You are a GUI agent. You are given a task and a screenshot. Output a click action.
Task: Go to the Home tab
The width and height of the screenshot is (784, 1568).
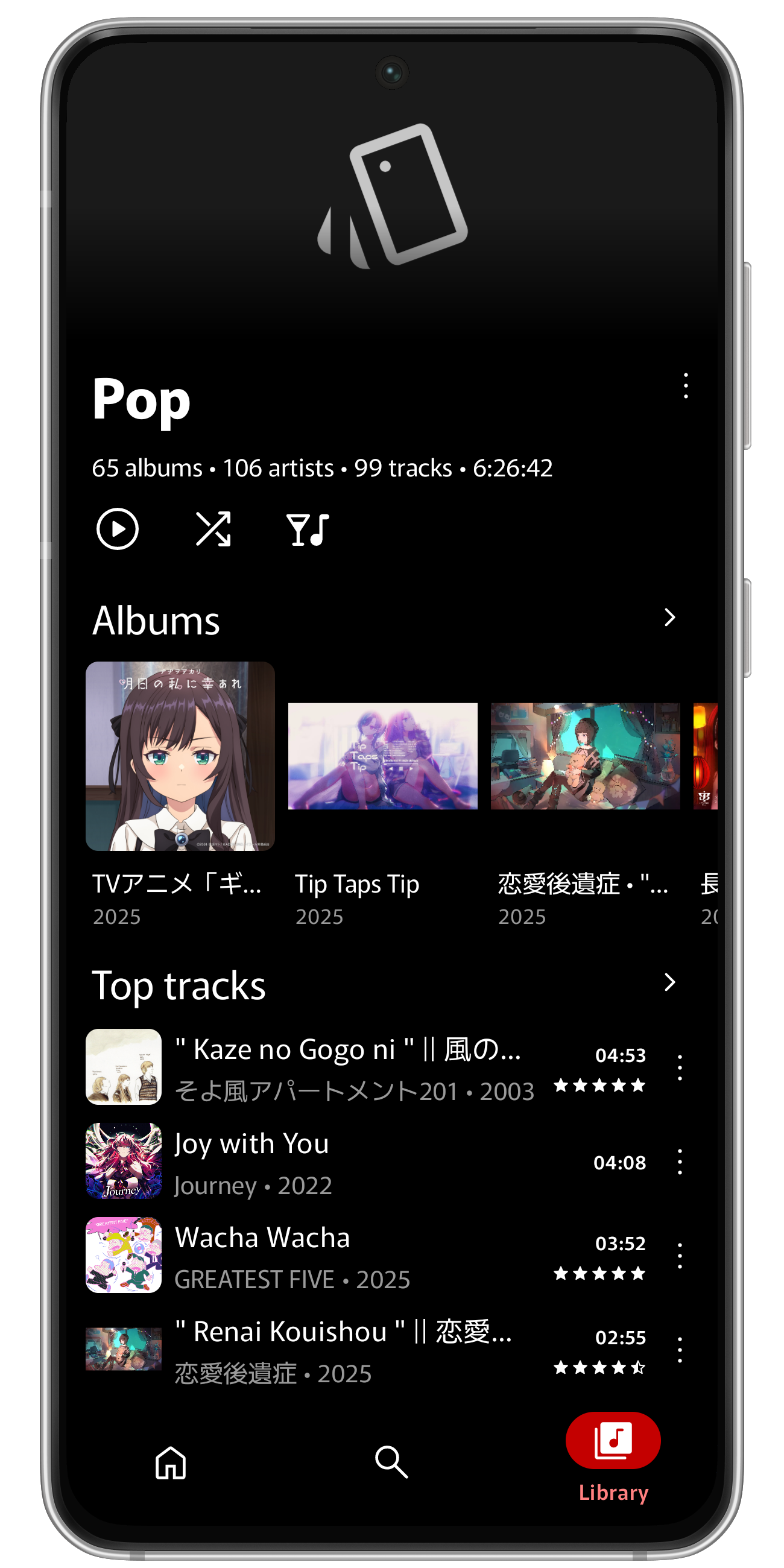[171, 1462]
